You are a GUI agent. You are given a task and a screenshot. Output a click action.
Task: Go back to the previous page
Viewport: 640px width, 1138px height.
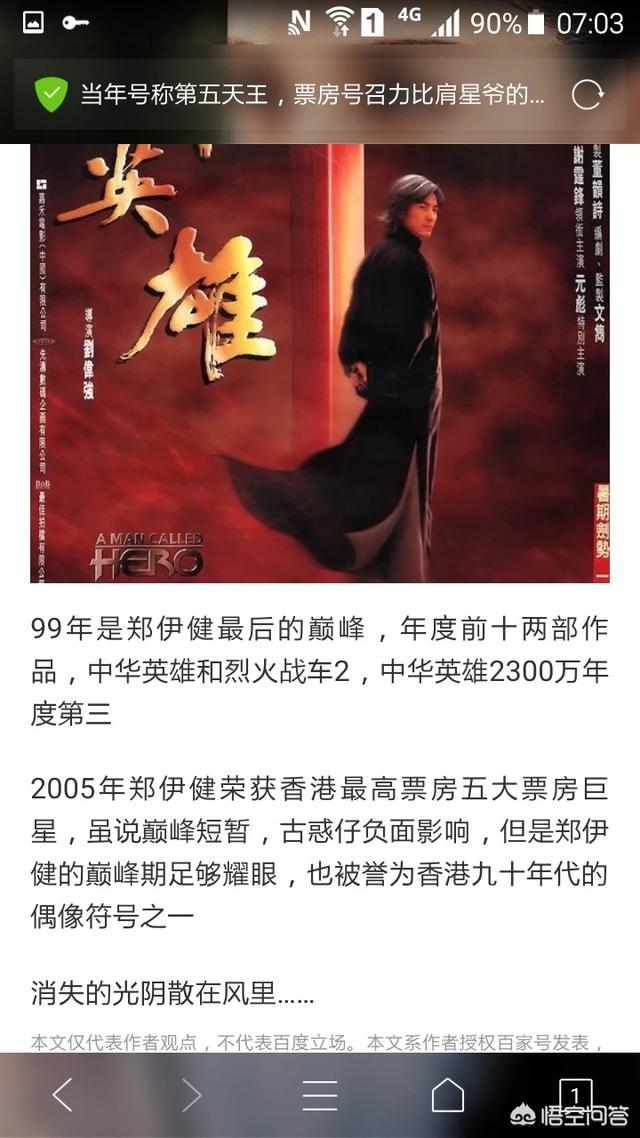pos(62,1095)
